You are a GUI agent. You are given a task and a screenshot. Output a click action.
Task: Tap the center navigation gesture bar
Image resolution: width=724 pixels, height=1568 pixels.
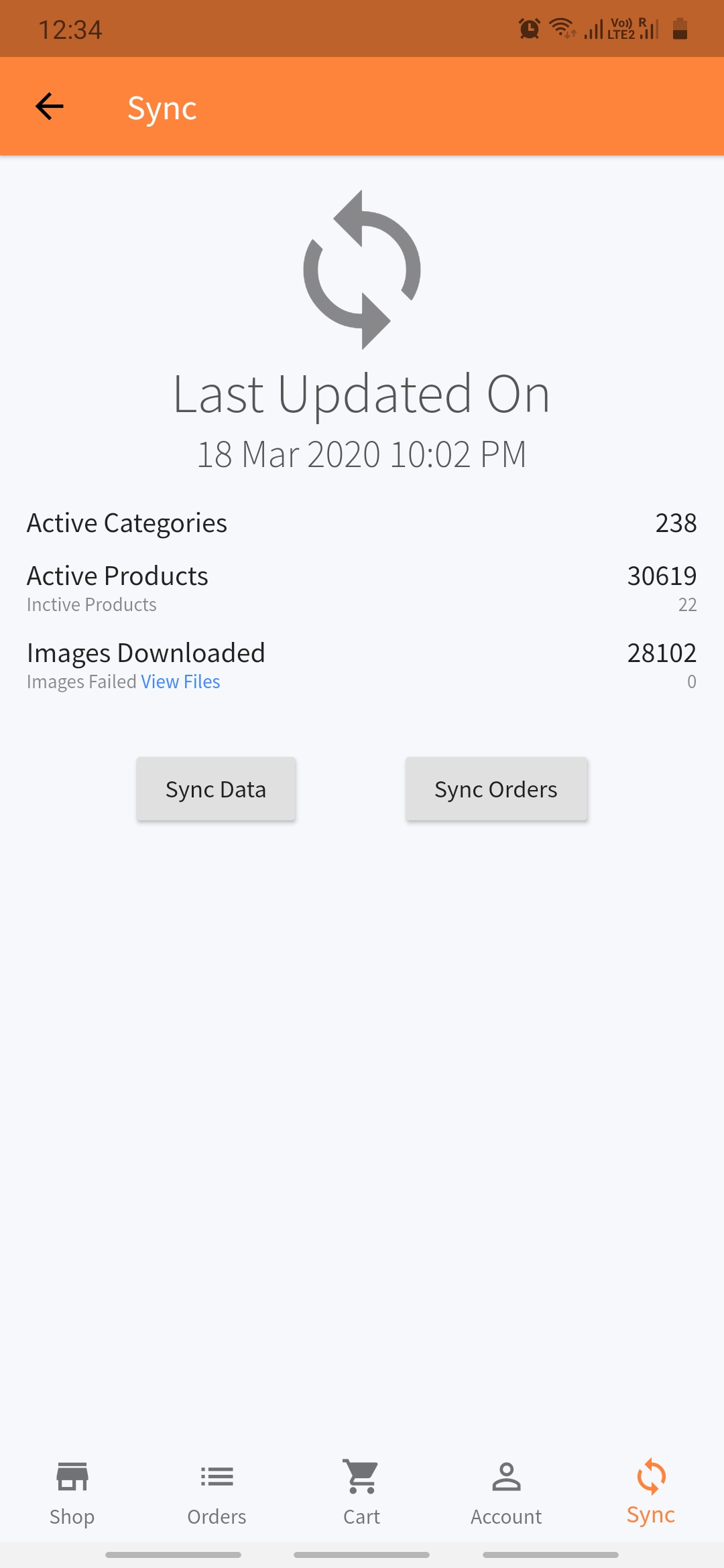(362, 1552)
